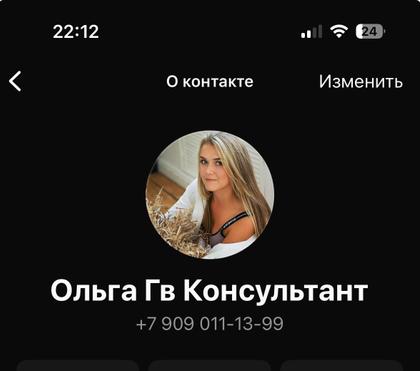Tap Изменить to edit the contact
420x371 pixels.
361,82
